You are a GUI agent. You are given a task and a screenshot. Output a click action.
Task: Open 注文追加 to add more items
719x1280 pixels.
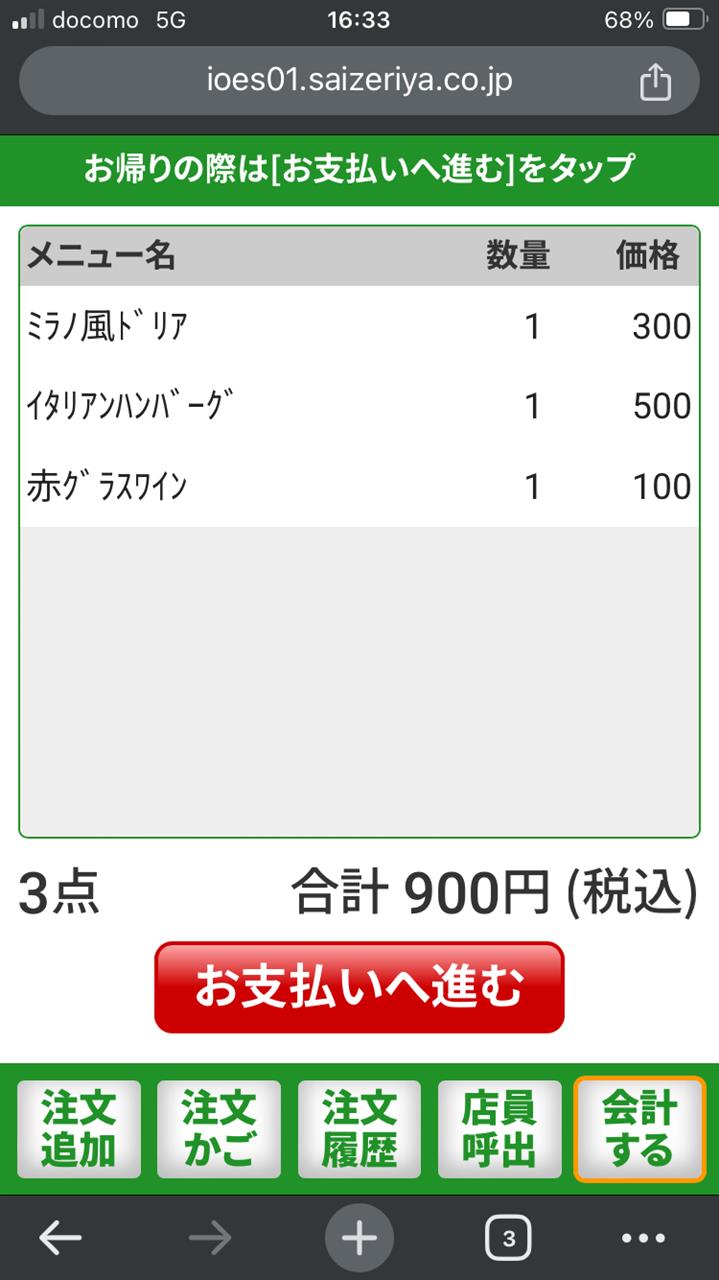click(79, 1129)
